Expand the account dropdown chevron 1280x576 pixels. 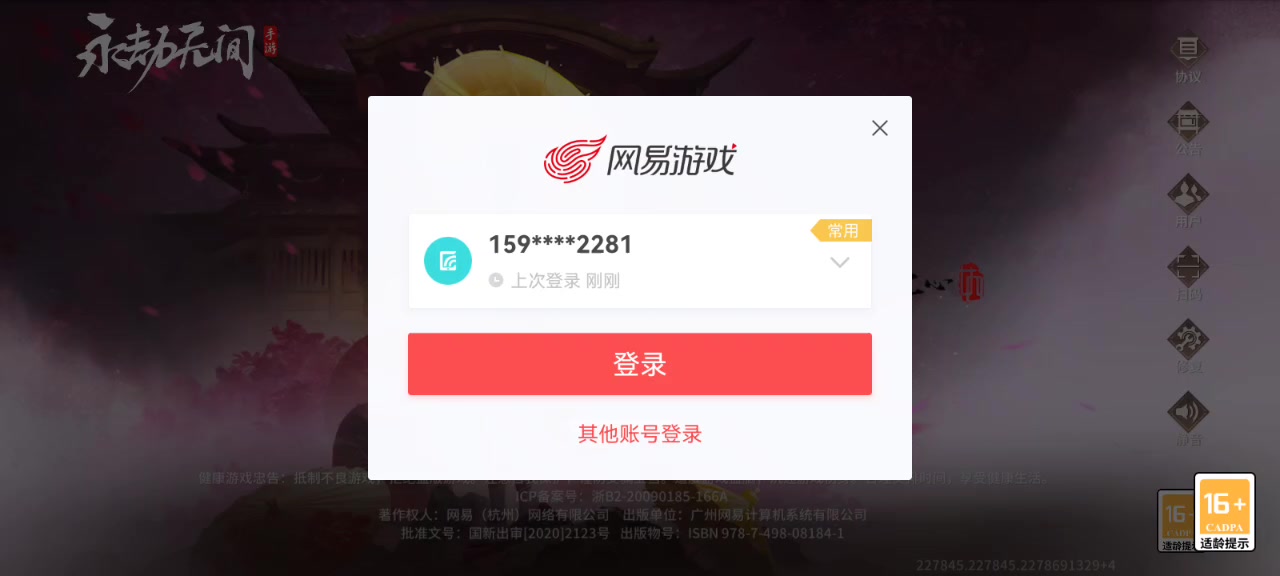tap(840, 263)
